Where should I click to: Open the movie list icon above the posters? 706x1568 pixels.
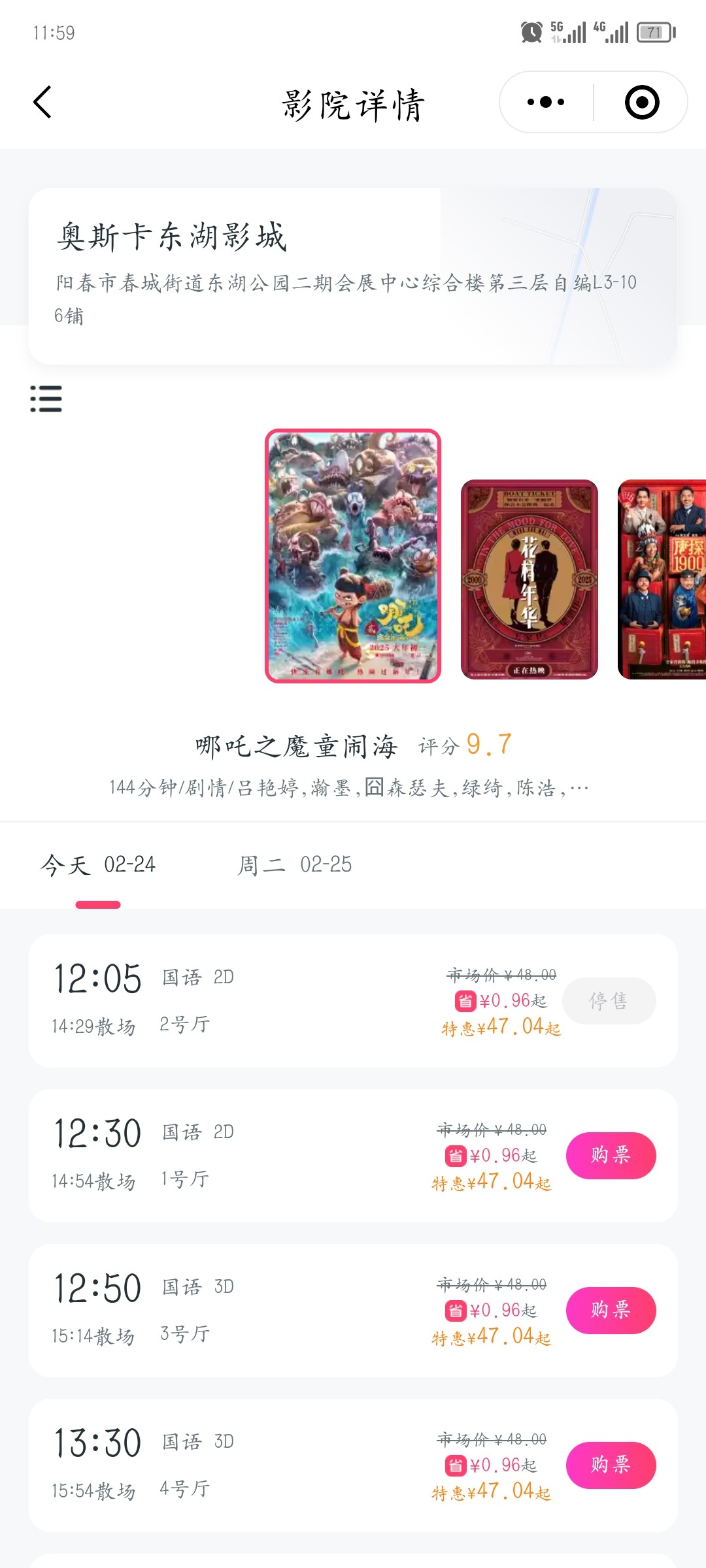[x=46, y=399]
